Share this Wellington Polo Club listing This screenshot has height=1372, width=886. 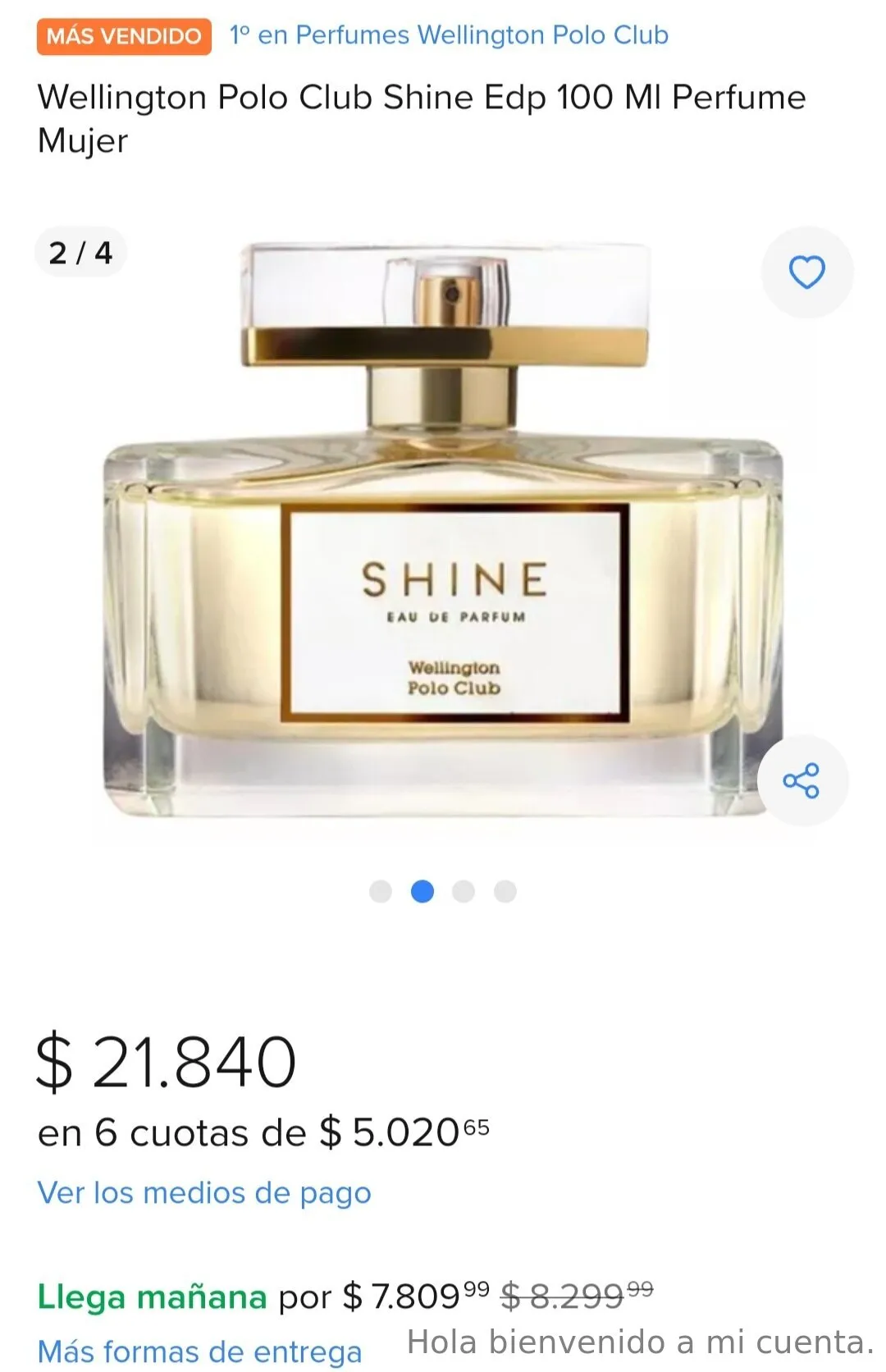802,780
